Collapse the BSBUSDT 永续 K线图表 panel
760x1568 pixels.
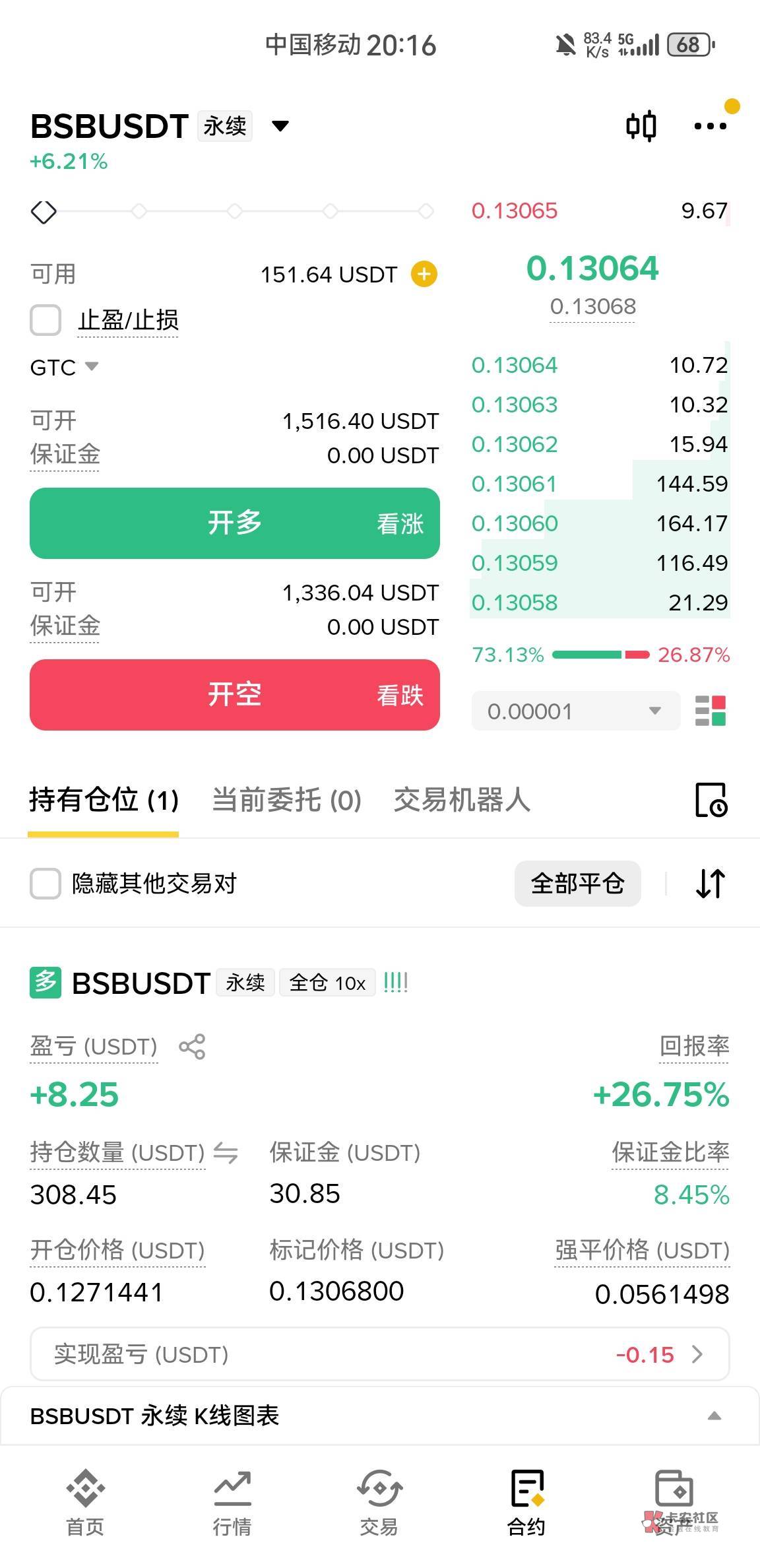pyautogui.click(x=714, y=1416)
